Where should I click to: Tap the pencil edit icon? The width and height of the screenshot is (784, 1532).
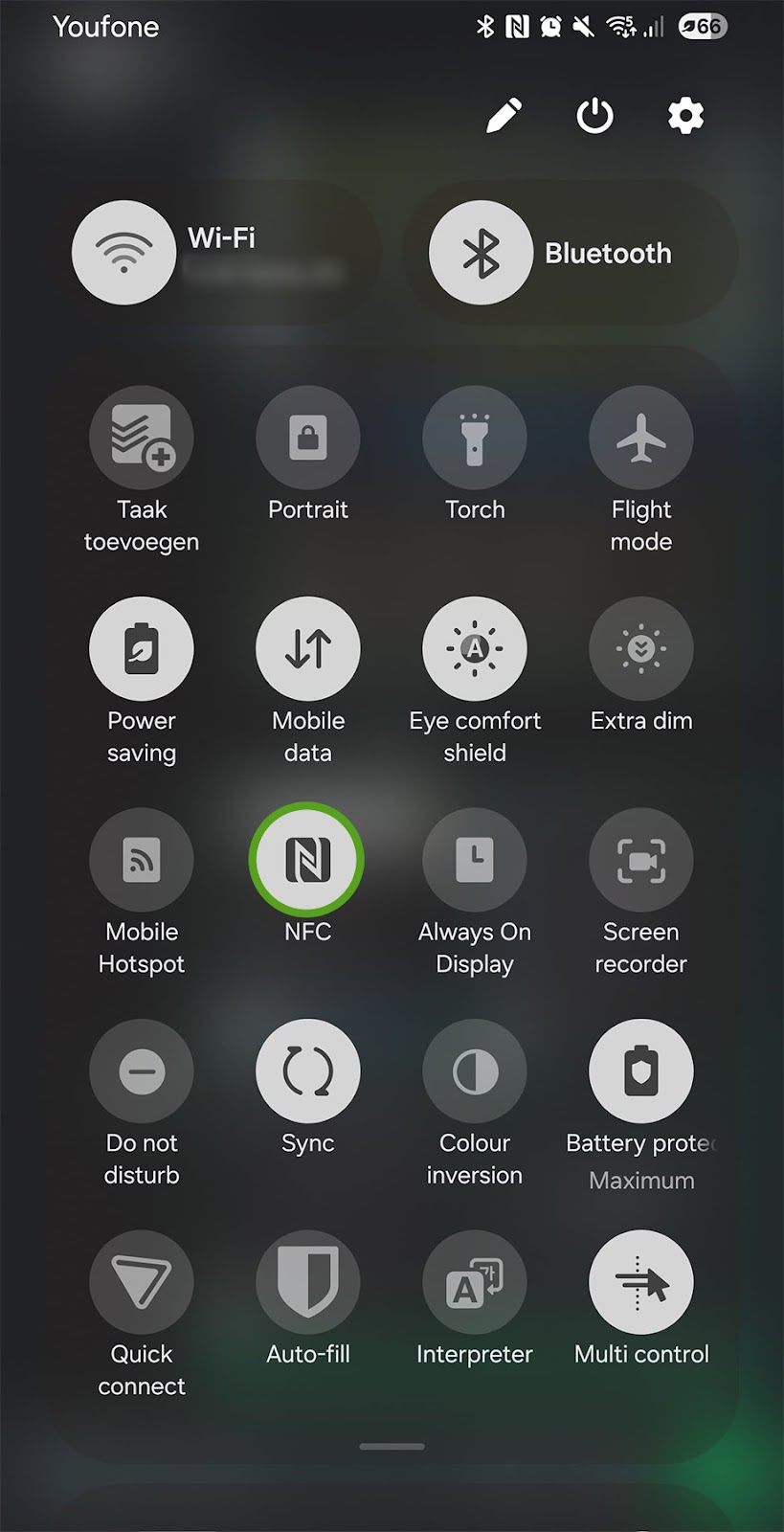504,116
